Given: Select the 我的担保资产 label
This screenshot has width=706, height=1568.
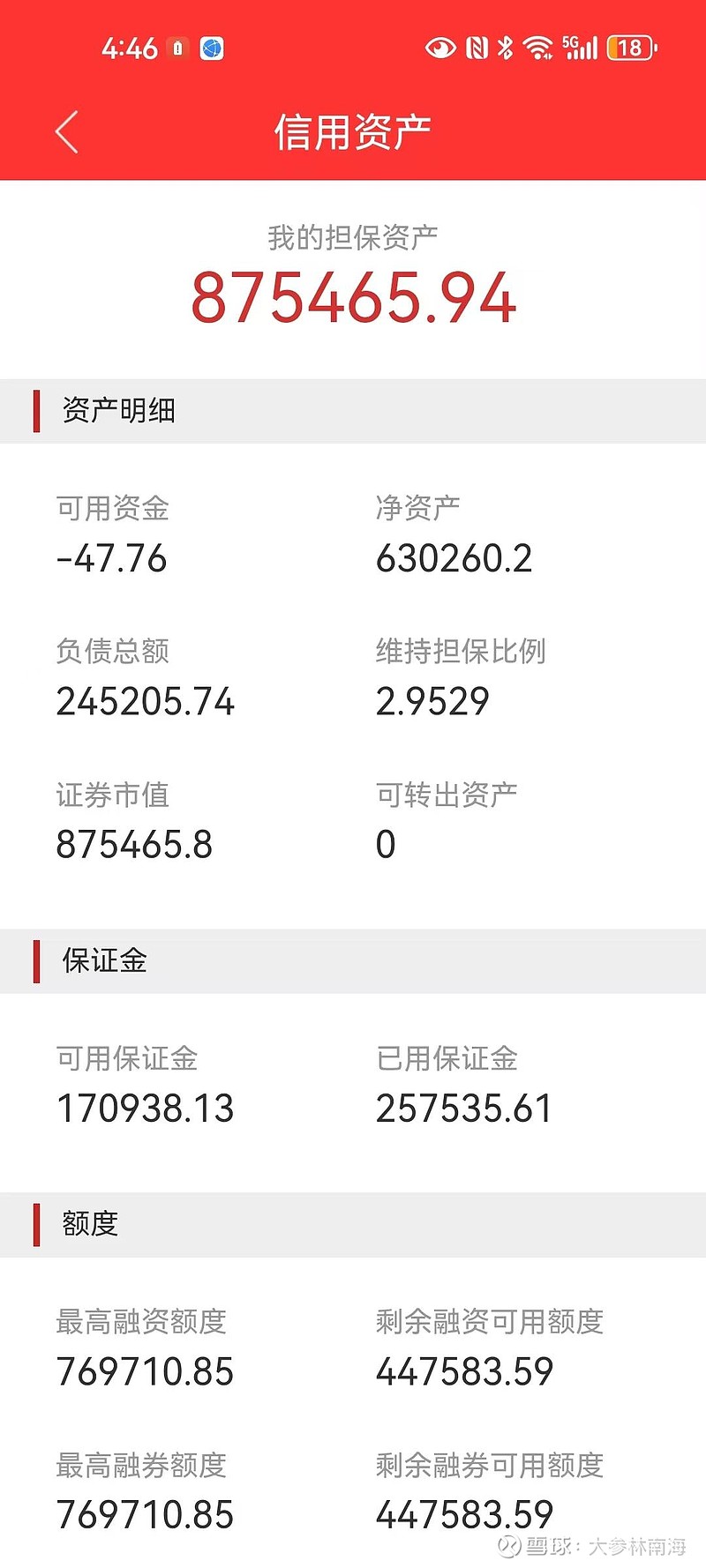Looking at the screenshot, I should [353, 236].
